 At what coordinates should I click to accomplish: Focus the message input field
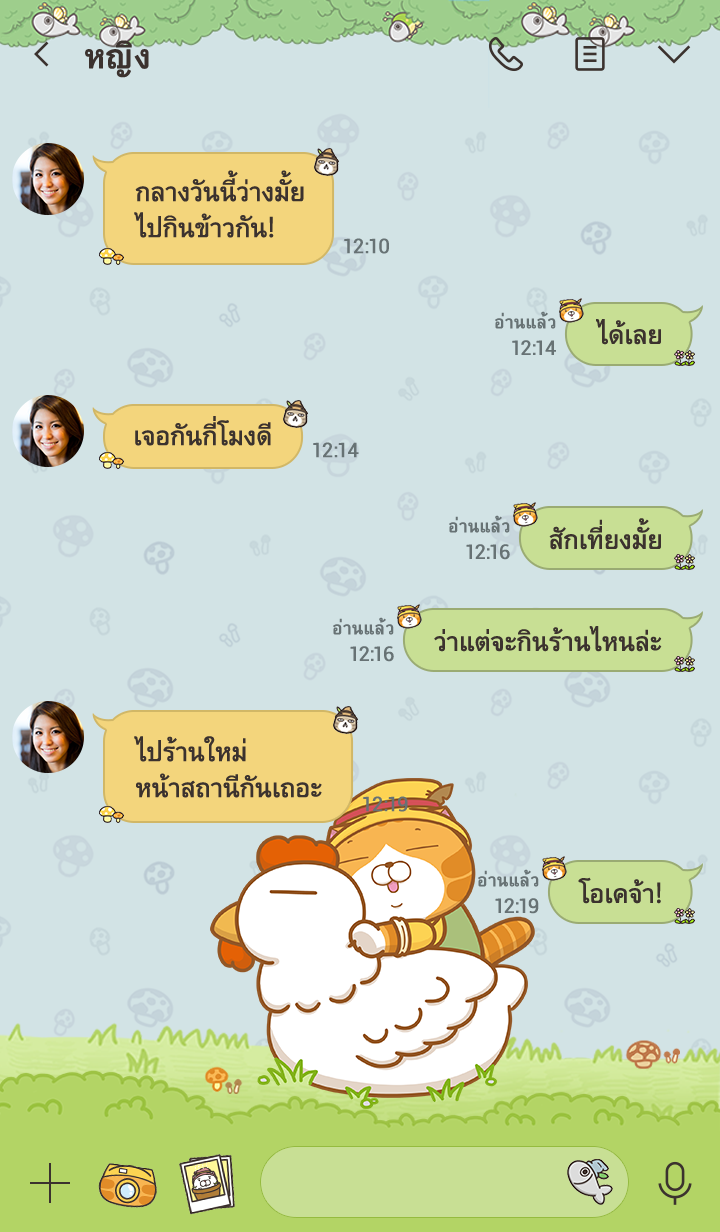point(410,1182)
